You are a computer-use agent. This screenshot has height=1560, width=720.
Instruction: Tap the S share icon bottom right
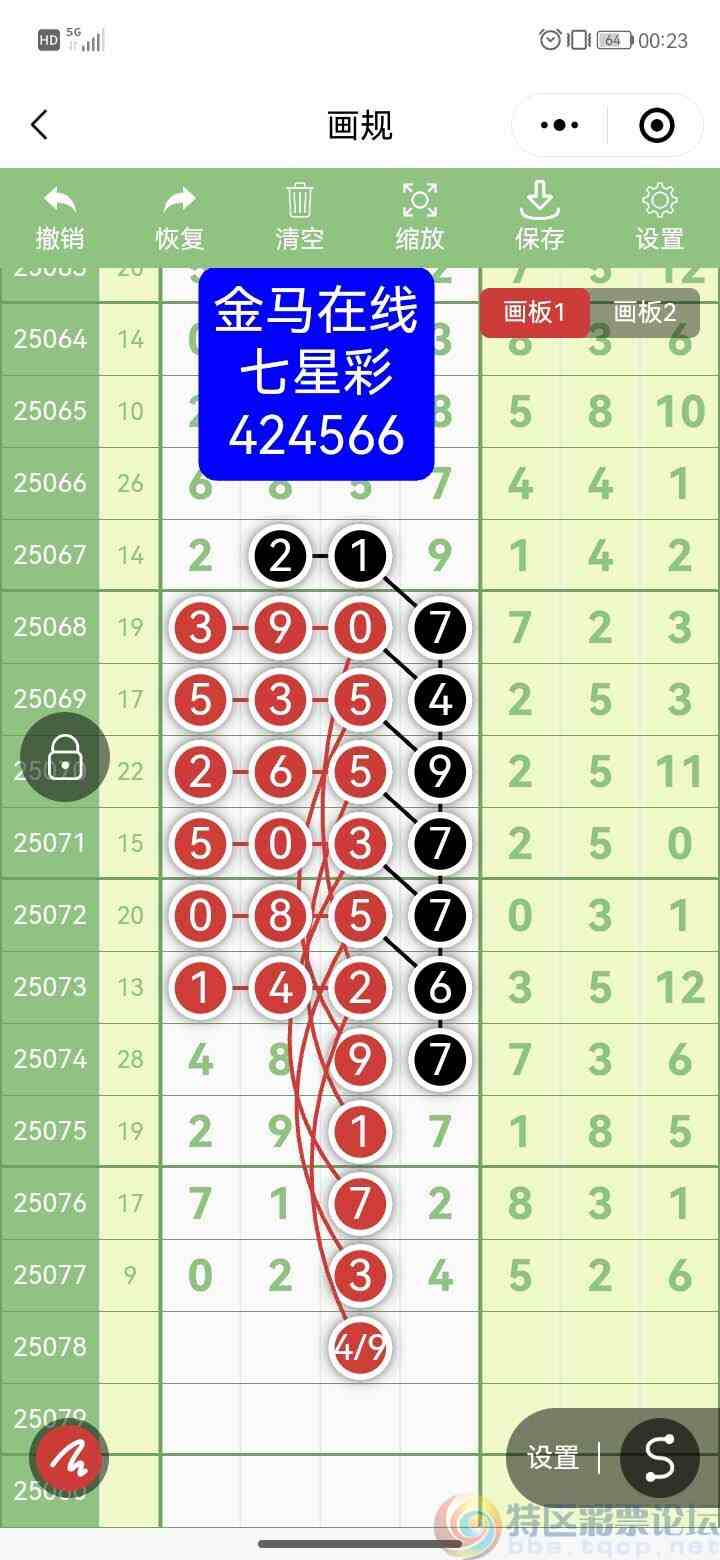tap(658, 1458)
